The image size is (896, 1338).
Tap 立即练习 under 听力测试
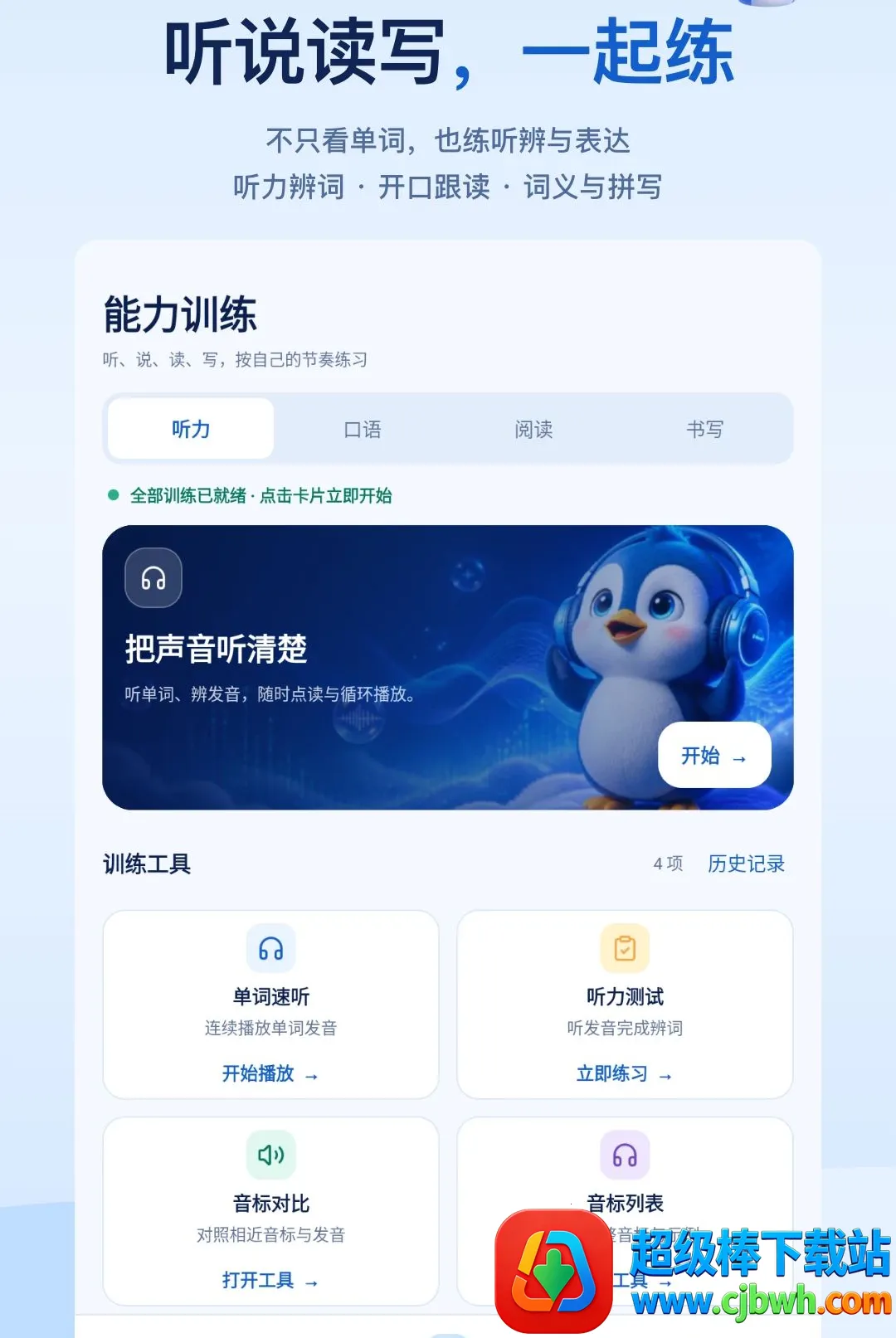[x=624, y=1073]
